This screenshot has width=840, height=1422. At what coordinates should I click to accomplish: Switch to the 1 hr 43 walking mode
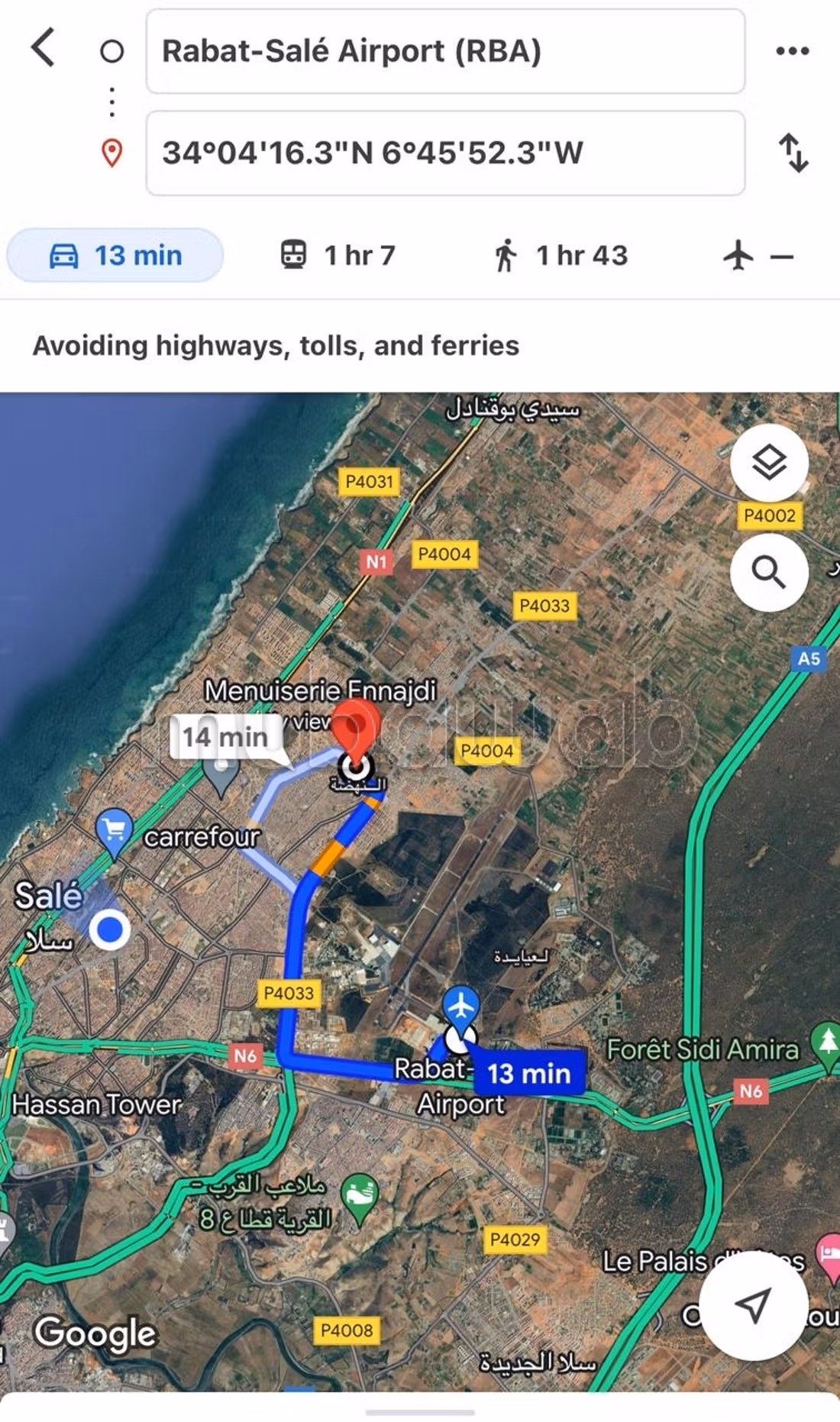click(x=560, y=255)
